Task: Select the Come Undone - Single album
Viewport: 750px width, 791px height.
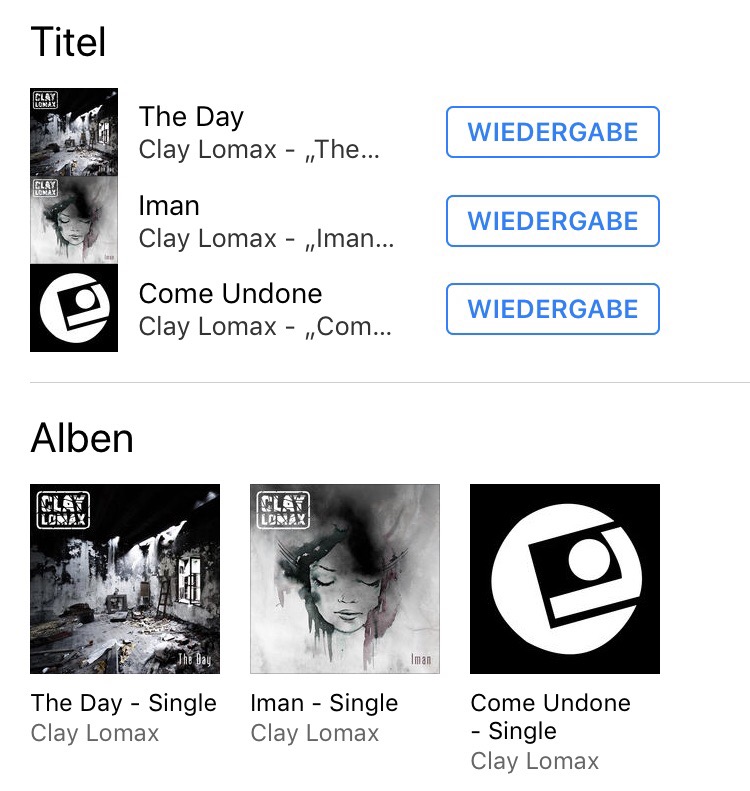Action: 565,579
